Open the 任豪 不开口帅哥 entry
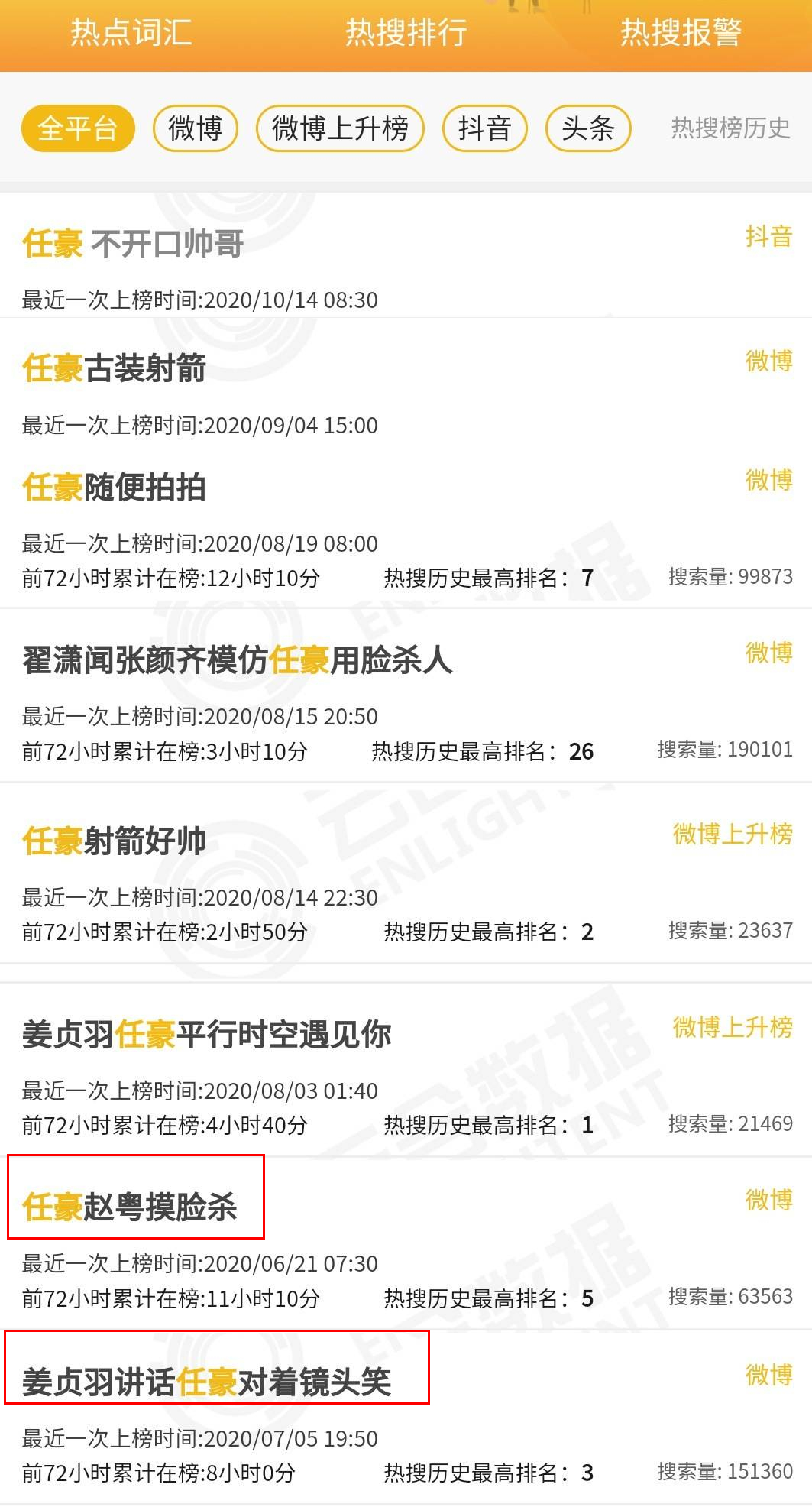The image size is (812, 1507). tap(133, 245)
